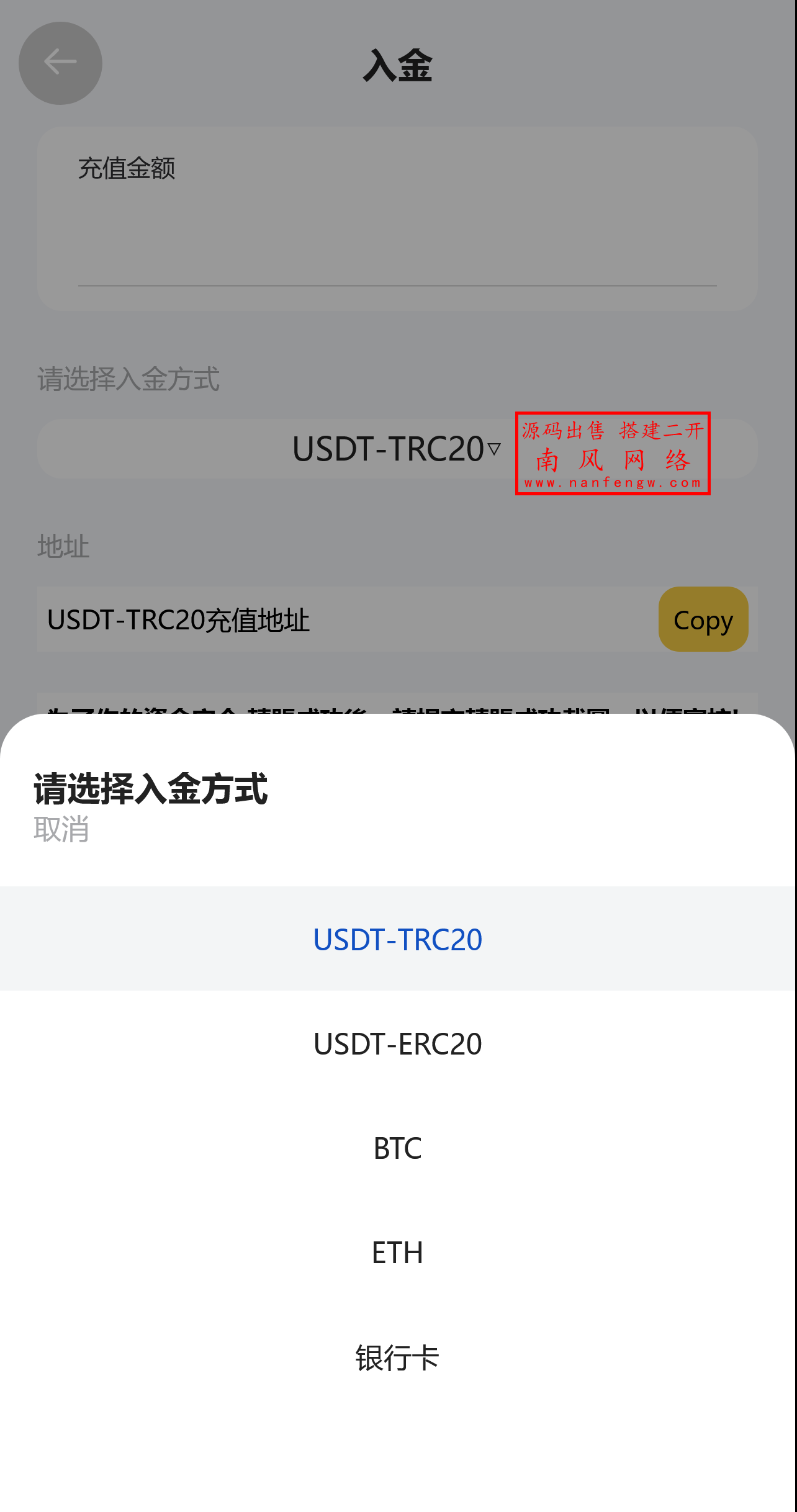Select USDT-ERC20 deposit method
797x1512 pixels.
pyautogui.click(x=397, y=1044)
